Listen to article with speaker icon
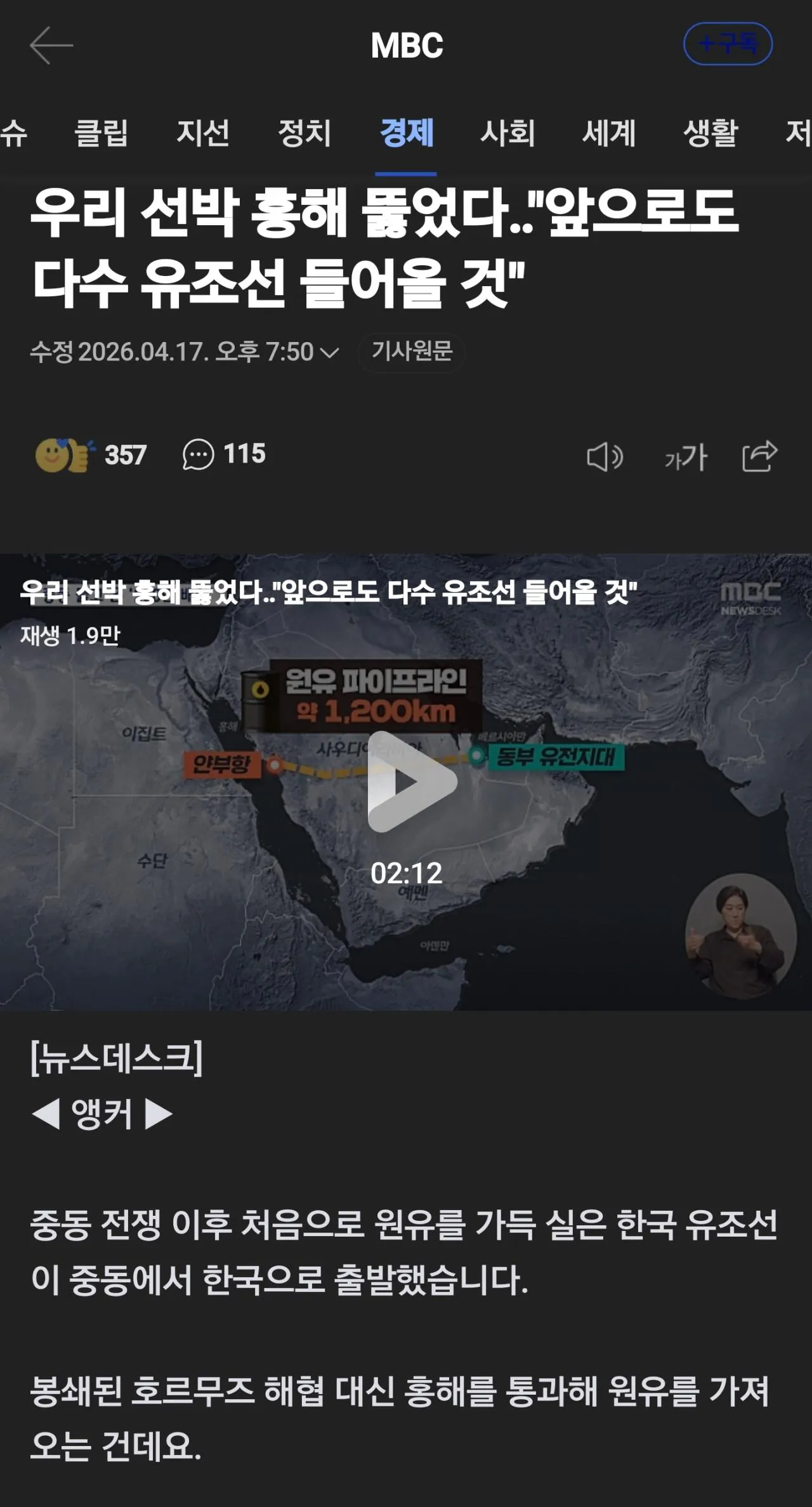 point(604,457)
